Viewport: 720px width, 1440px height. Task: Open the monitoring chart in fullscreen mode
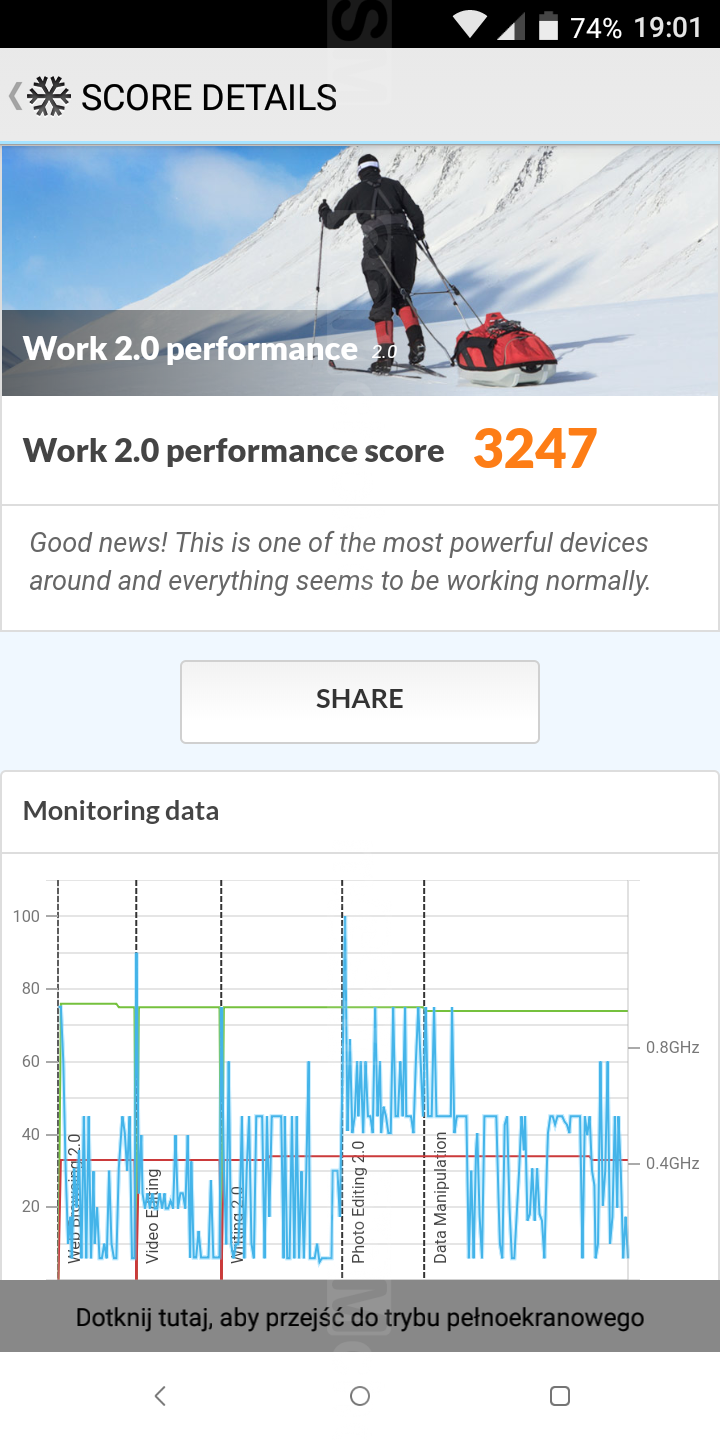360,1316
